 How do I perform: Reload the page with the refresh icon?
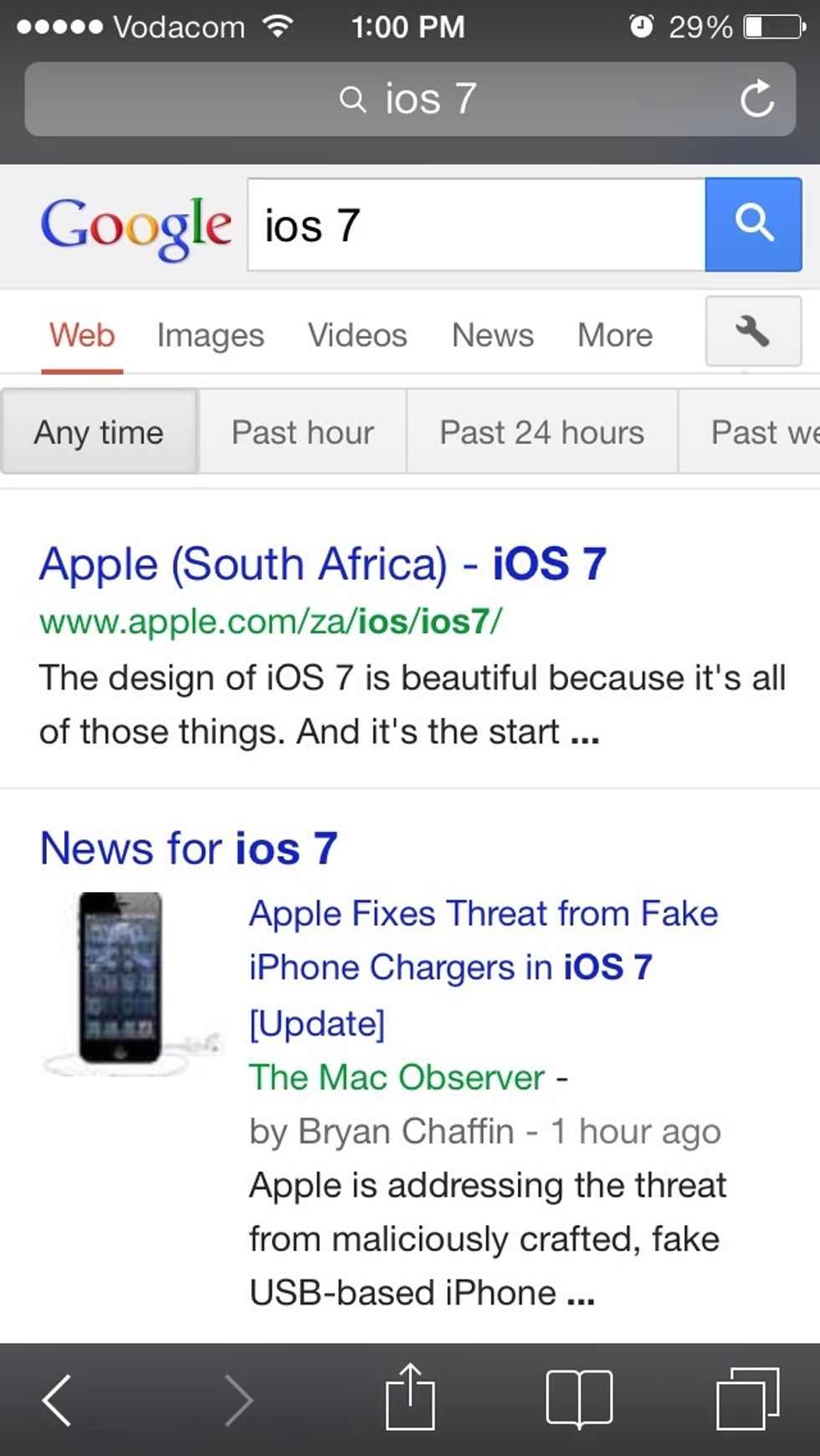(x=756, y=100)
